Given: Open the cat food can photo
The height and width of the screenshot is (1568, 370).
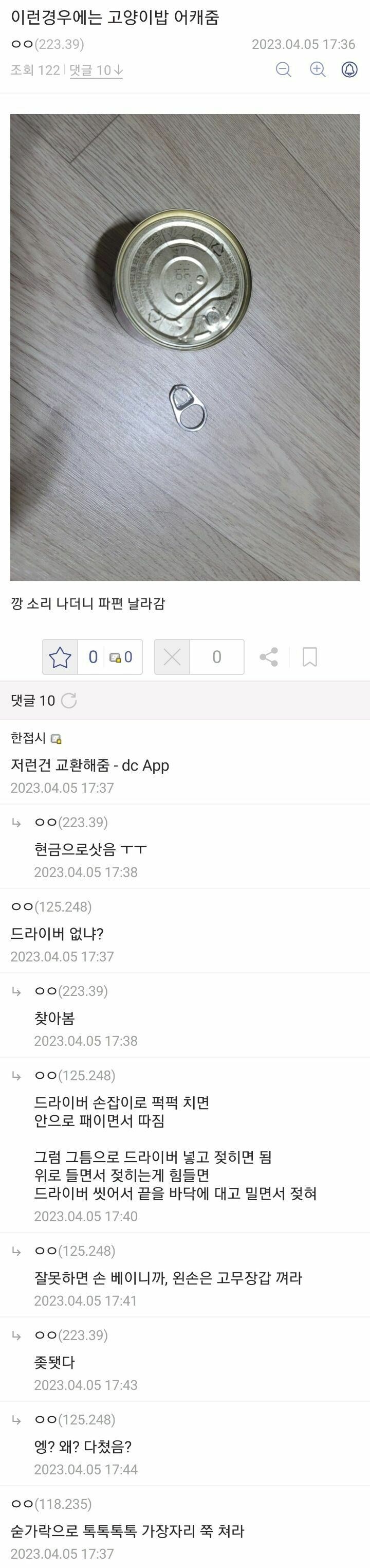Looking at the screenshot, I should pos(184,347).
